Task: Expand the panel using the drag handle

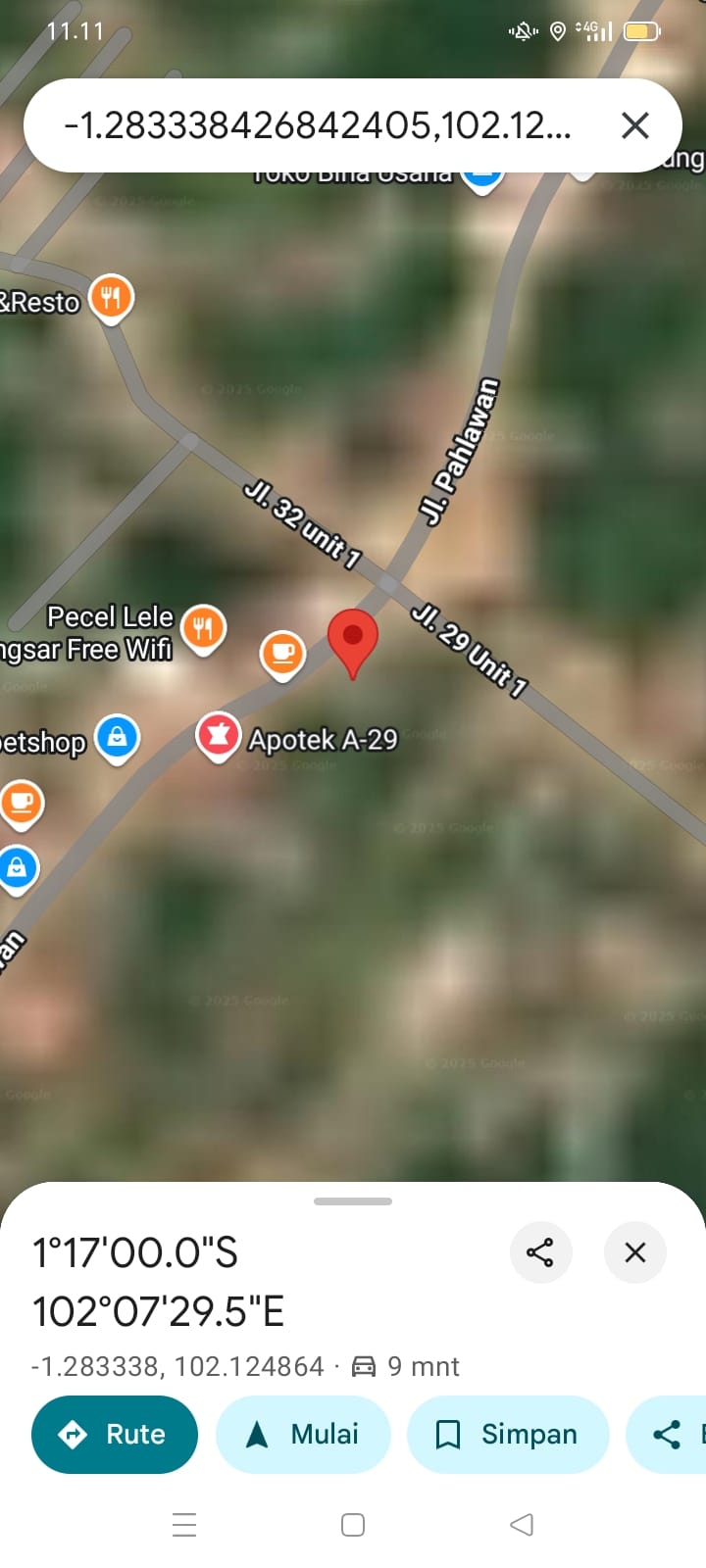Action: tap(353, 1200)
